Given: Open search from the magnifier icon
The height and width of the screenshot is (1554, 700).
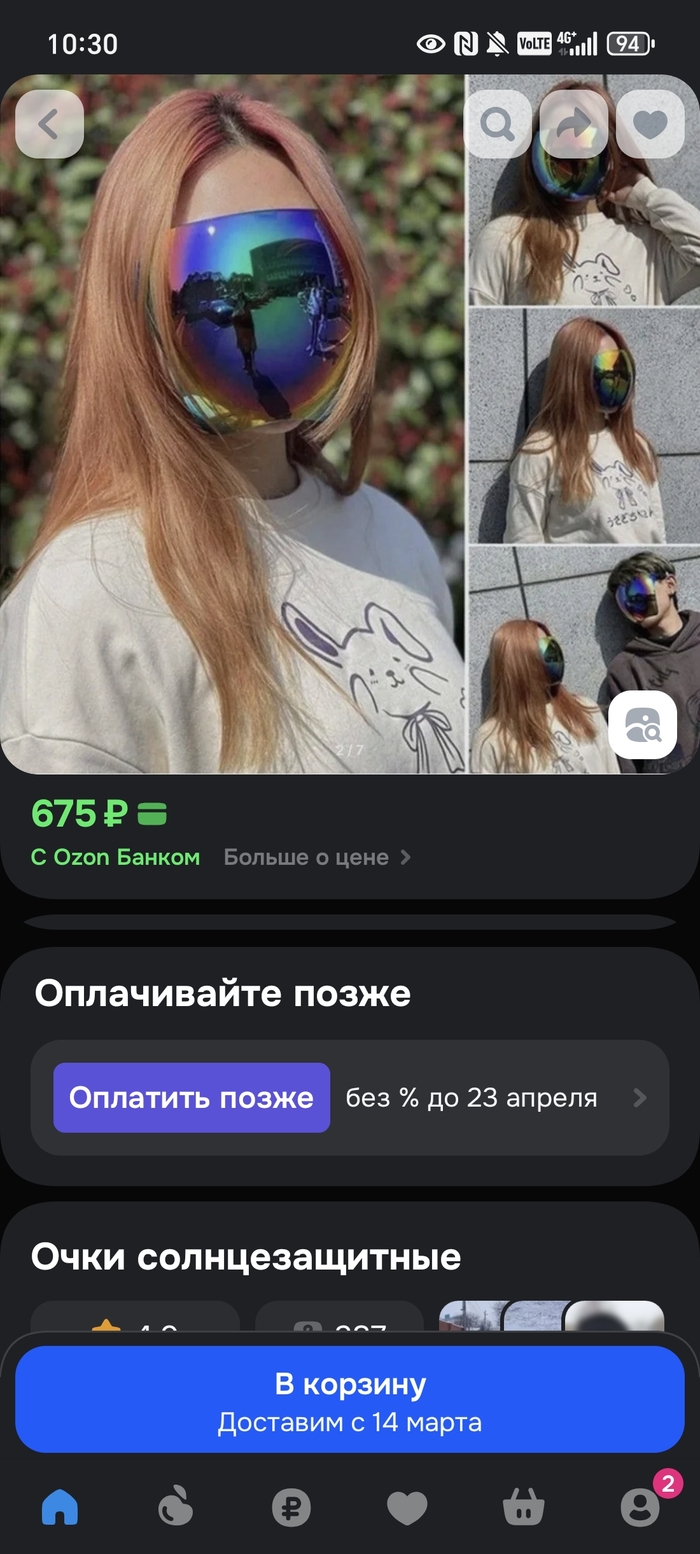Looking at the screenshot, I should coord(497,124).
